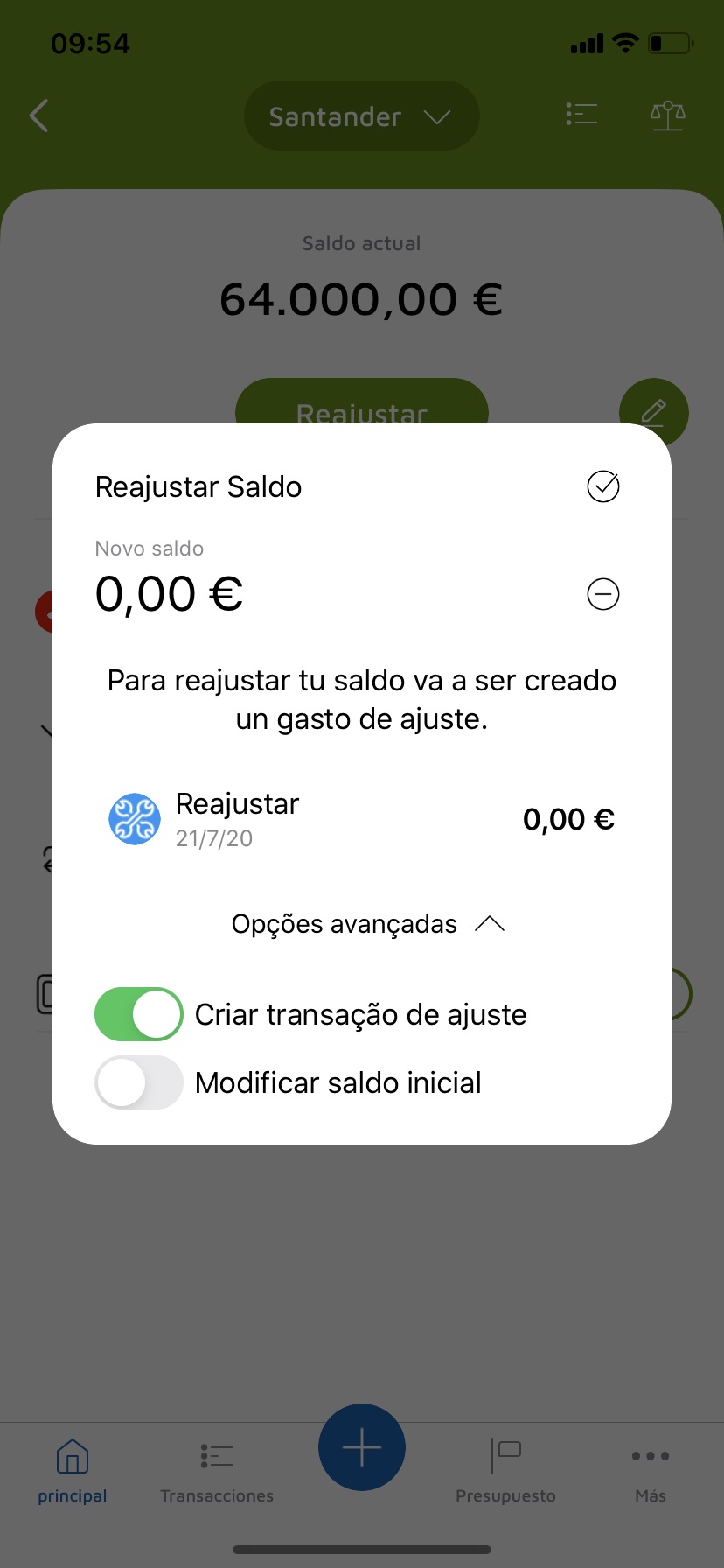Switch to the Transacciones tab

pos(217,1472)
